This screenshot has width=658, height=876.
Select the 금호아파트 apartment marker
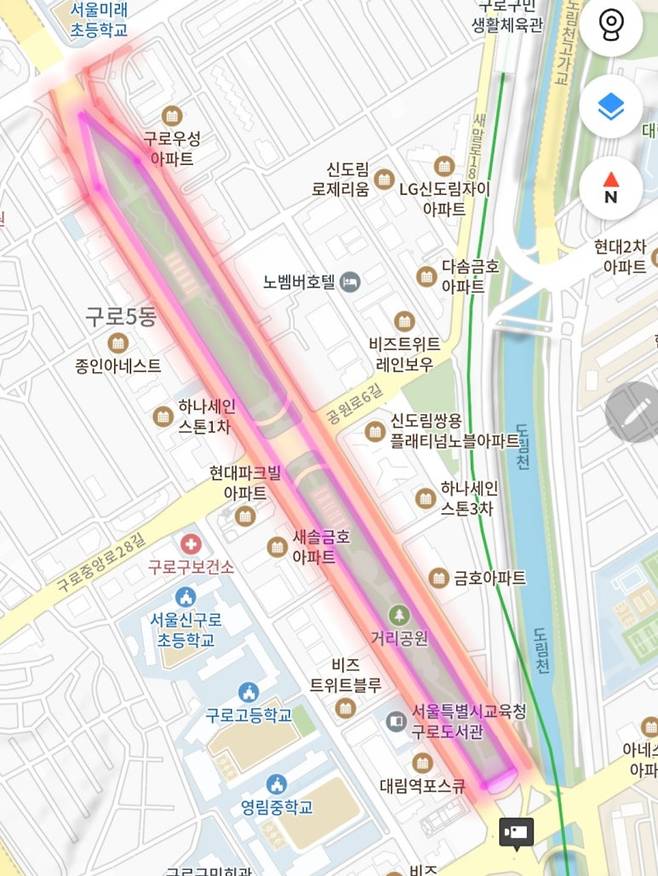click(x=438, y=578)
